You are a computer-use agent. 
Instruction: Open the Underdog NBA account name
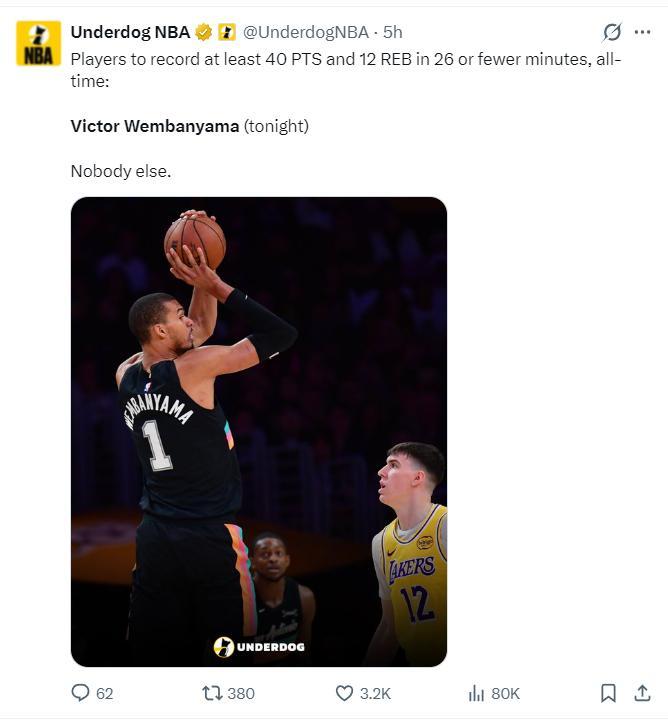tap(130, 32)
